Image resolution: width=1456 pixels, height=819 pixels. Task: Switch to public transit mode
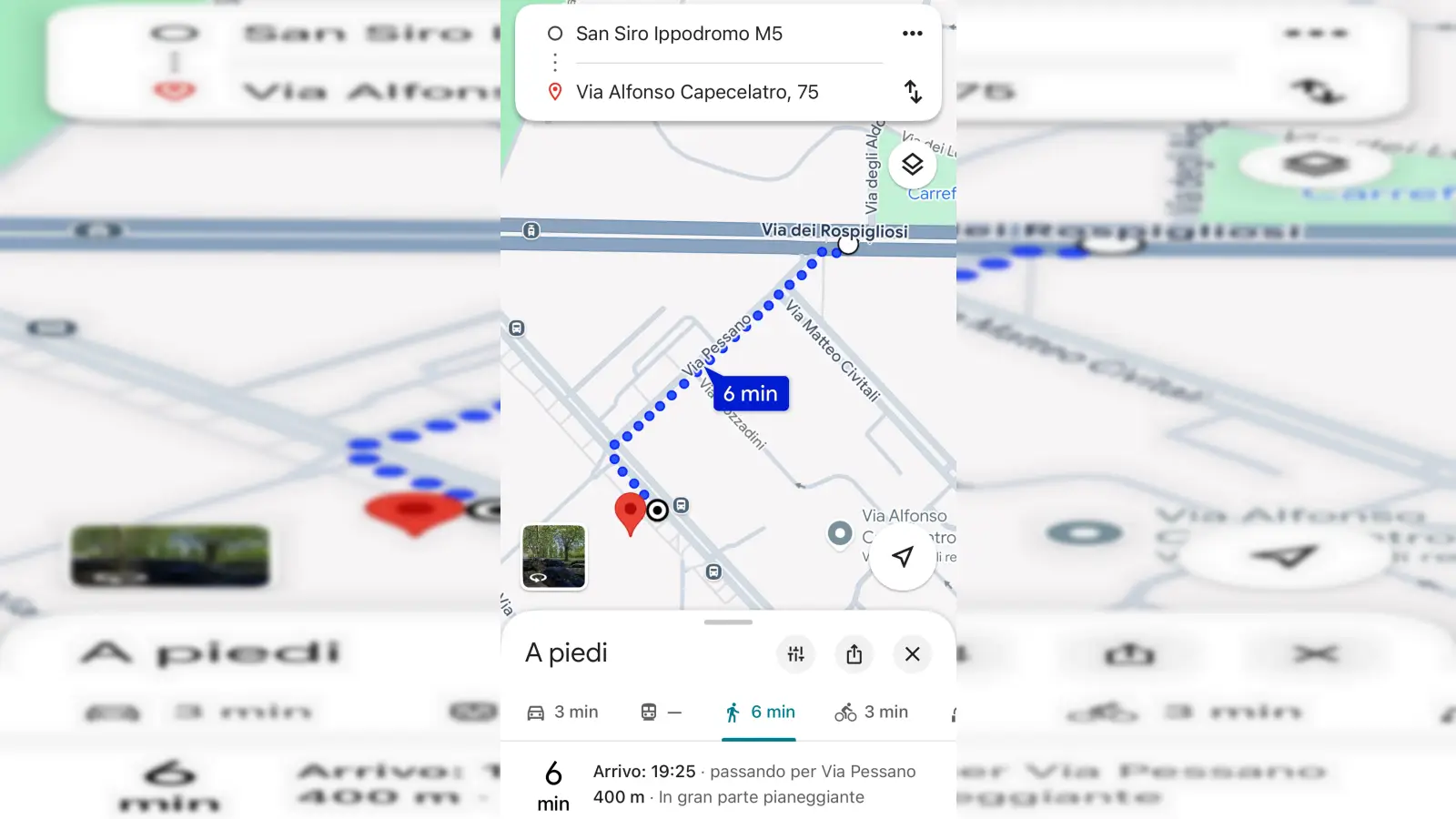click(x=661, y=713)
